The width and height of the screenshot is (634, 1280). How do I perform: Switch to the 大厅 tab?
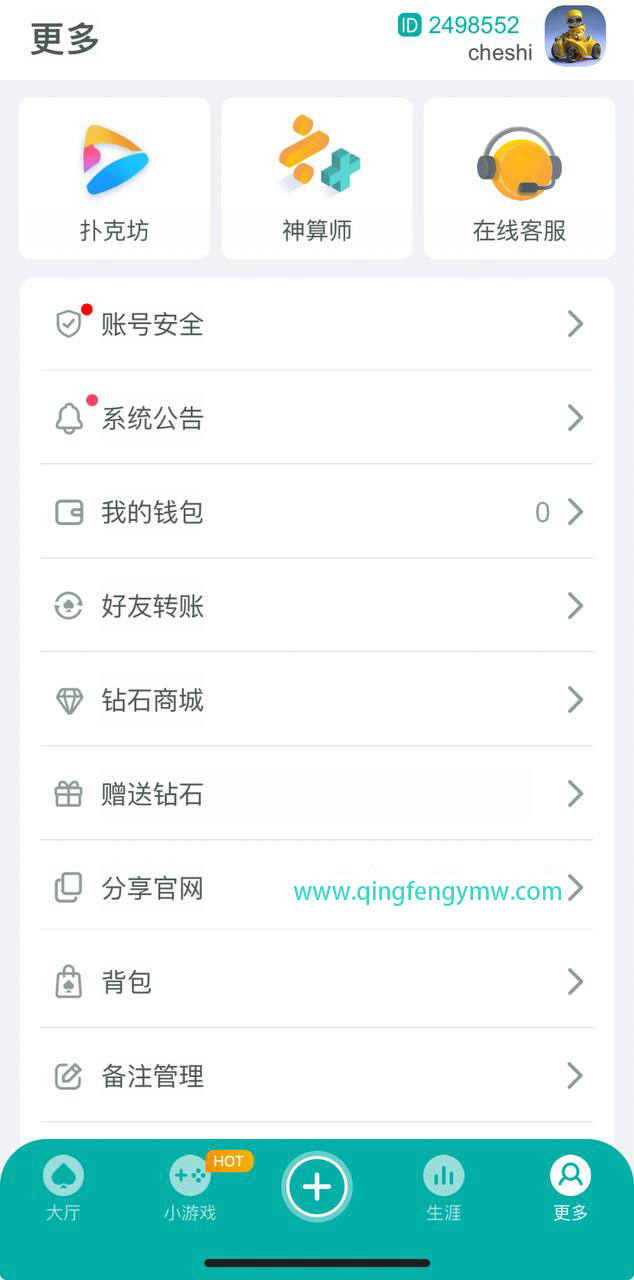coord(63,1189)
